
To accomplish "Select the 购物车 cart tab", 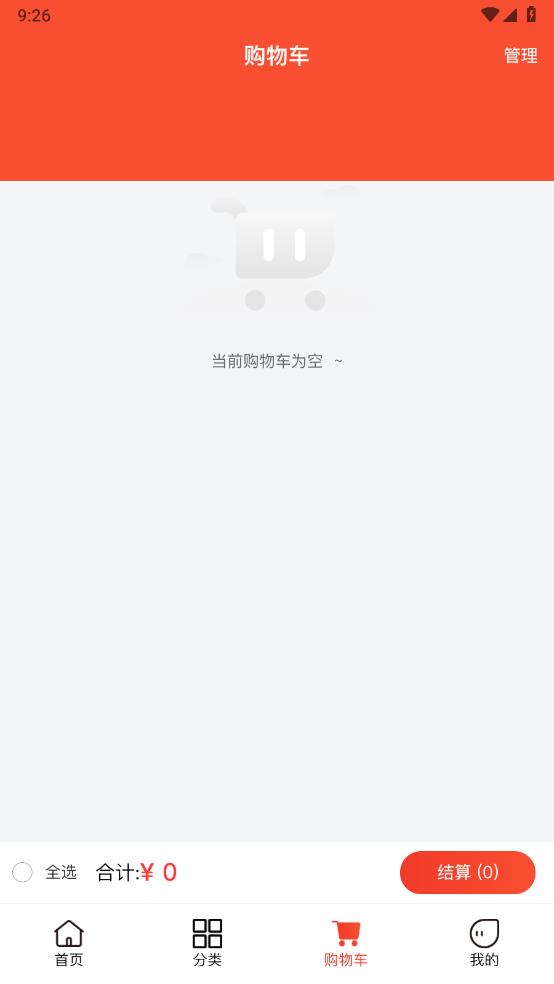I will 346,943.
